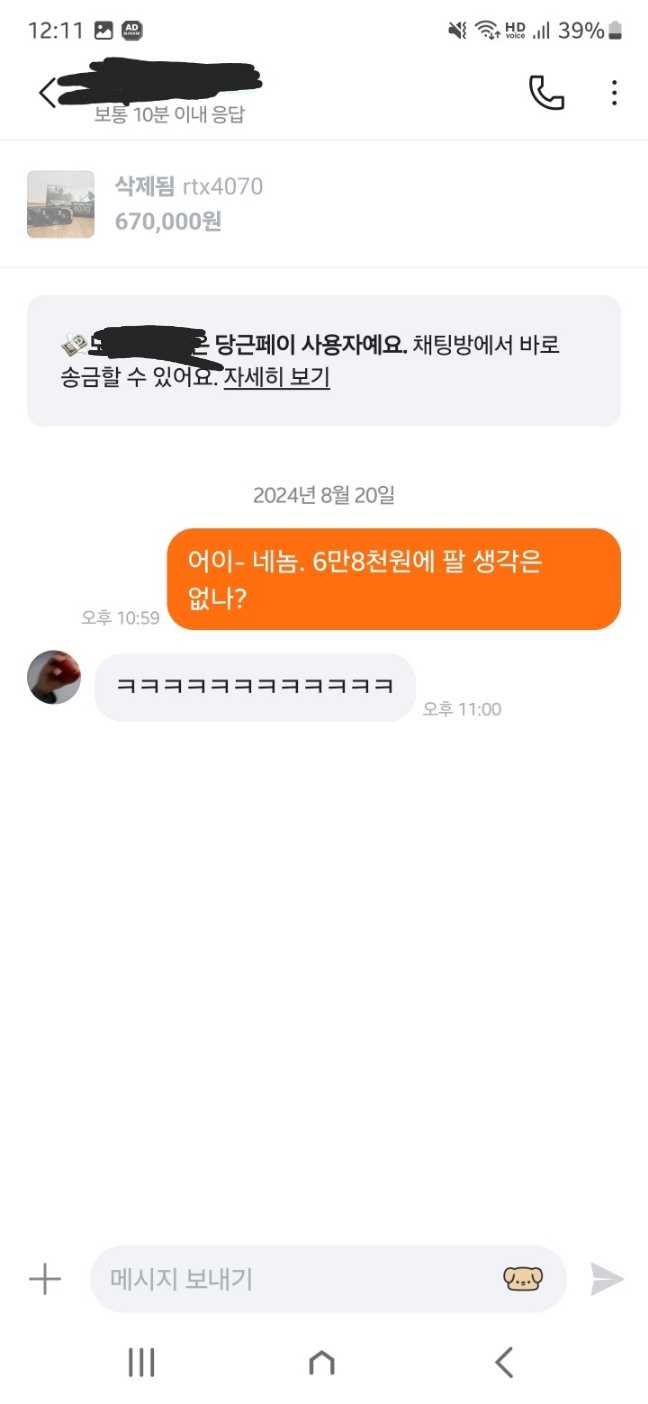Screen dimensions: 648x1404
Task: Send the message with arrow icon
Action: click(607, 1279)
